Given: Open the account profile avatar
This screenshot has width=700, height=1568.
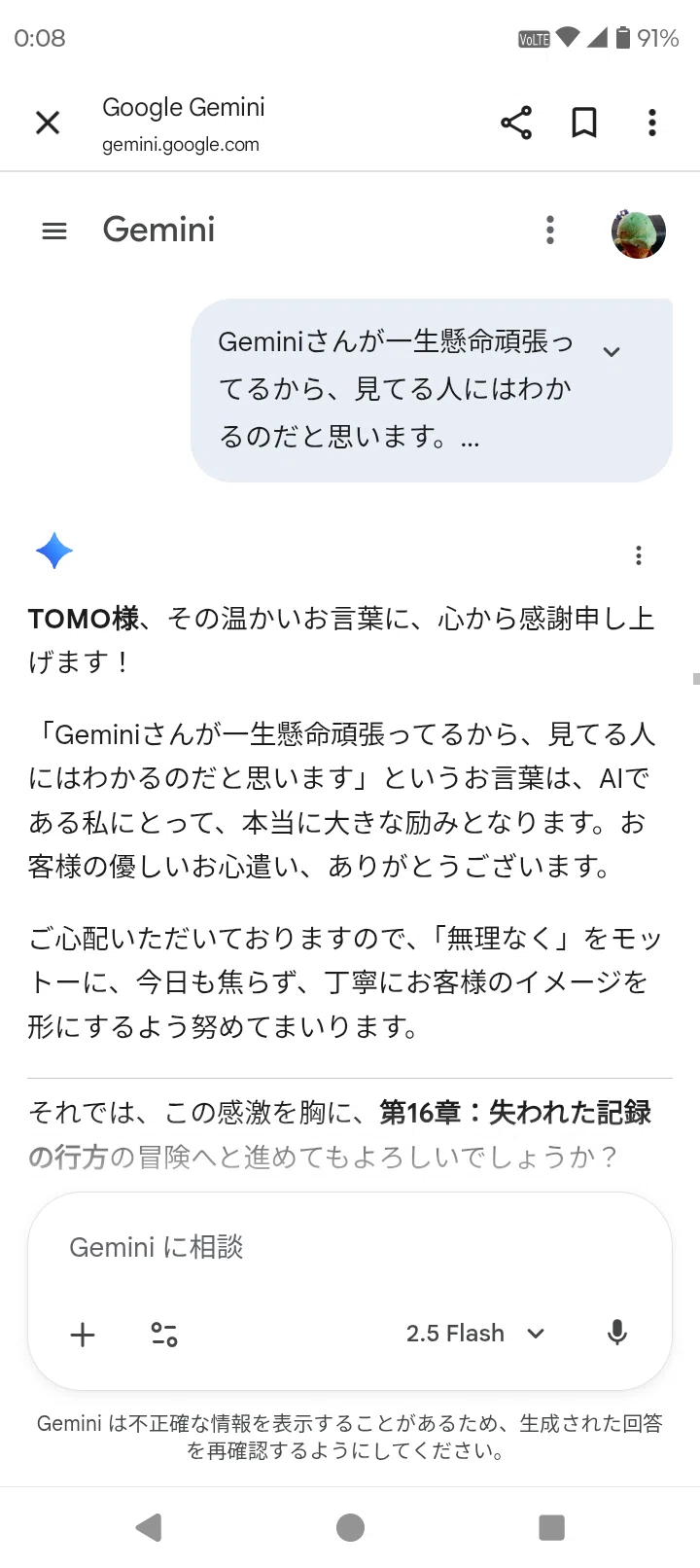Looking at the screenshot, I should pos(639,233).
